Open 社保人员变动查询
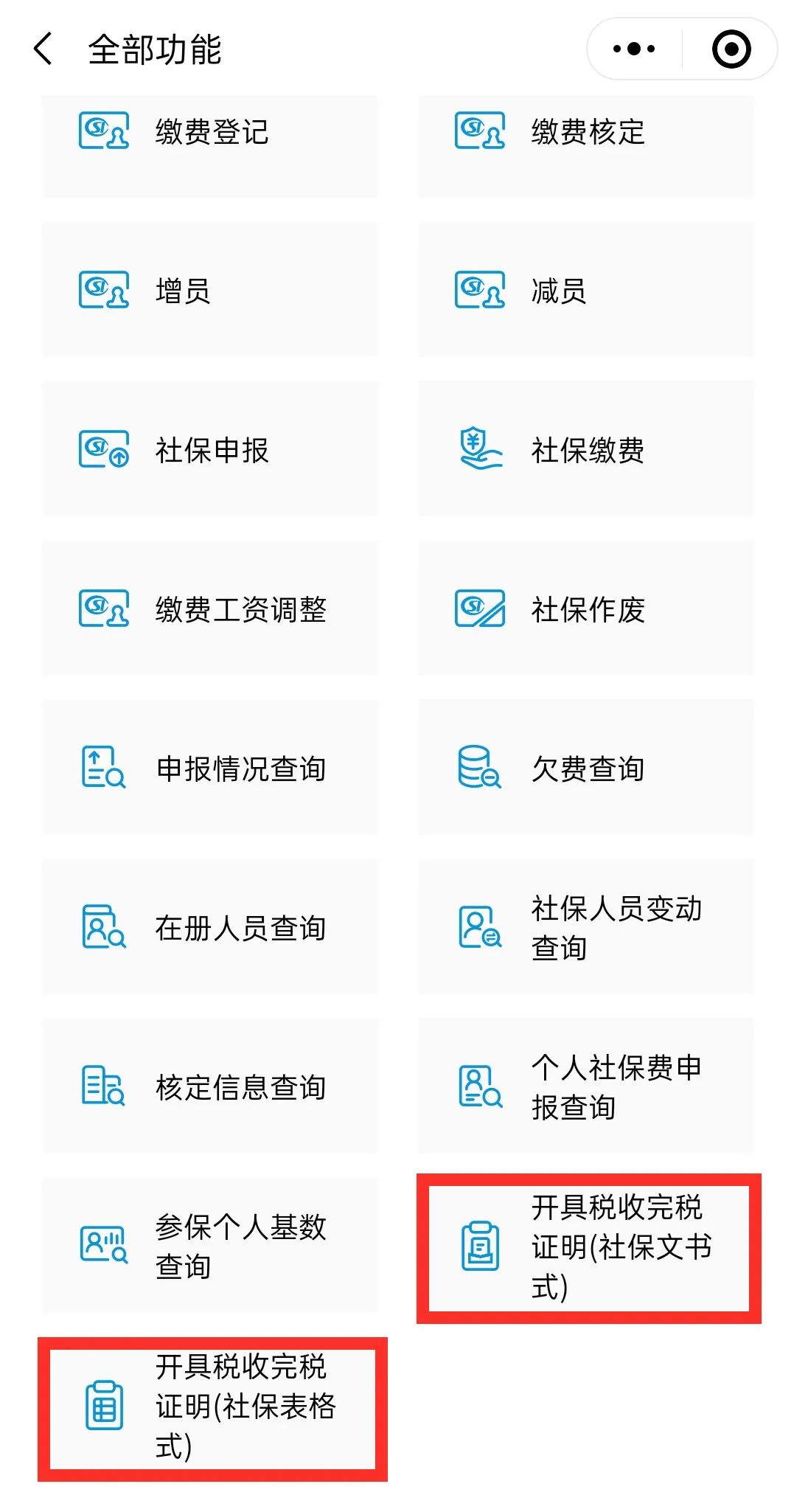This screenshot has width=794, height=1512. pos(586,927)
